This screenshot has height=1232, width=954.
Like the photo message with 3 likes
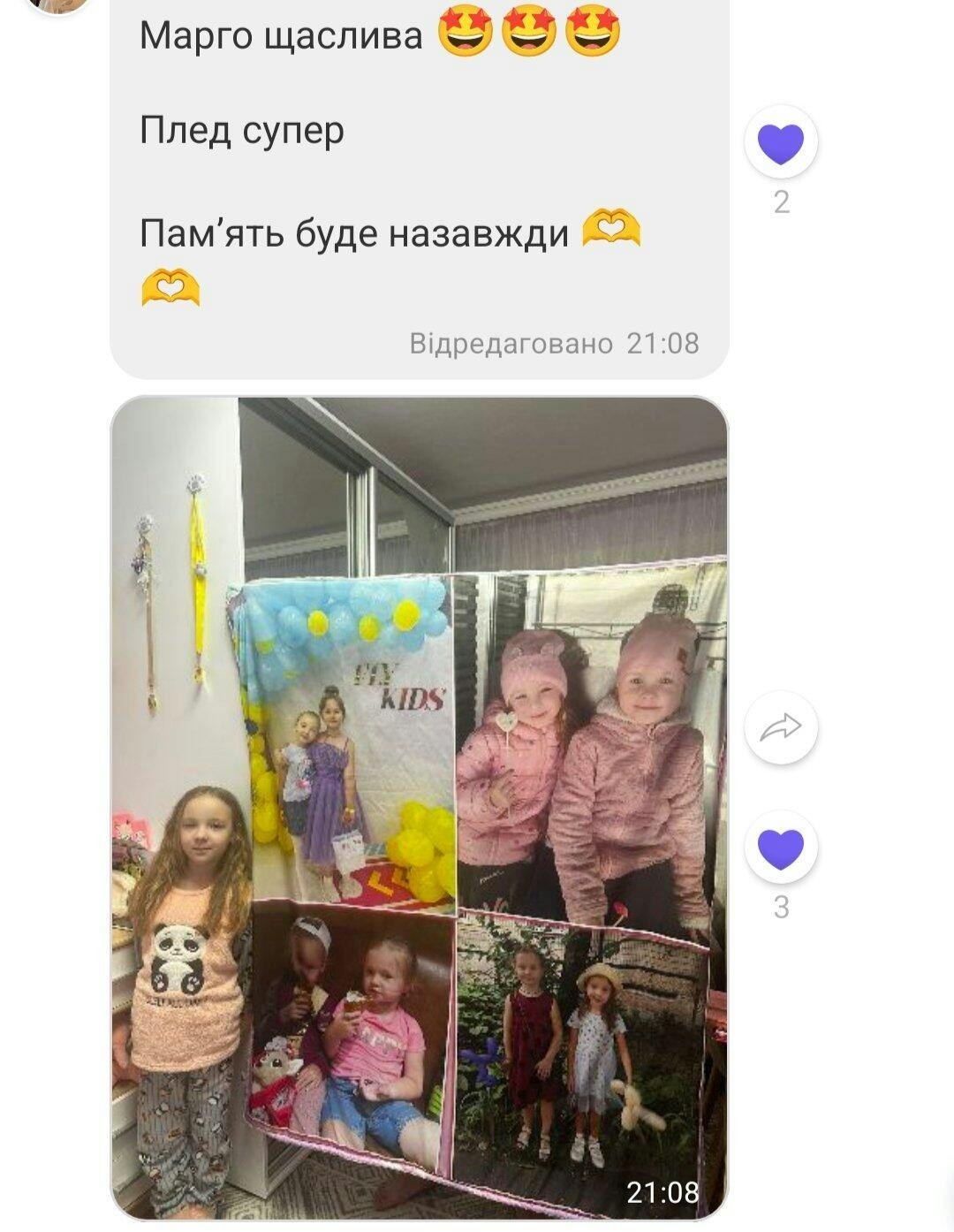tap(781, 848)
